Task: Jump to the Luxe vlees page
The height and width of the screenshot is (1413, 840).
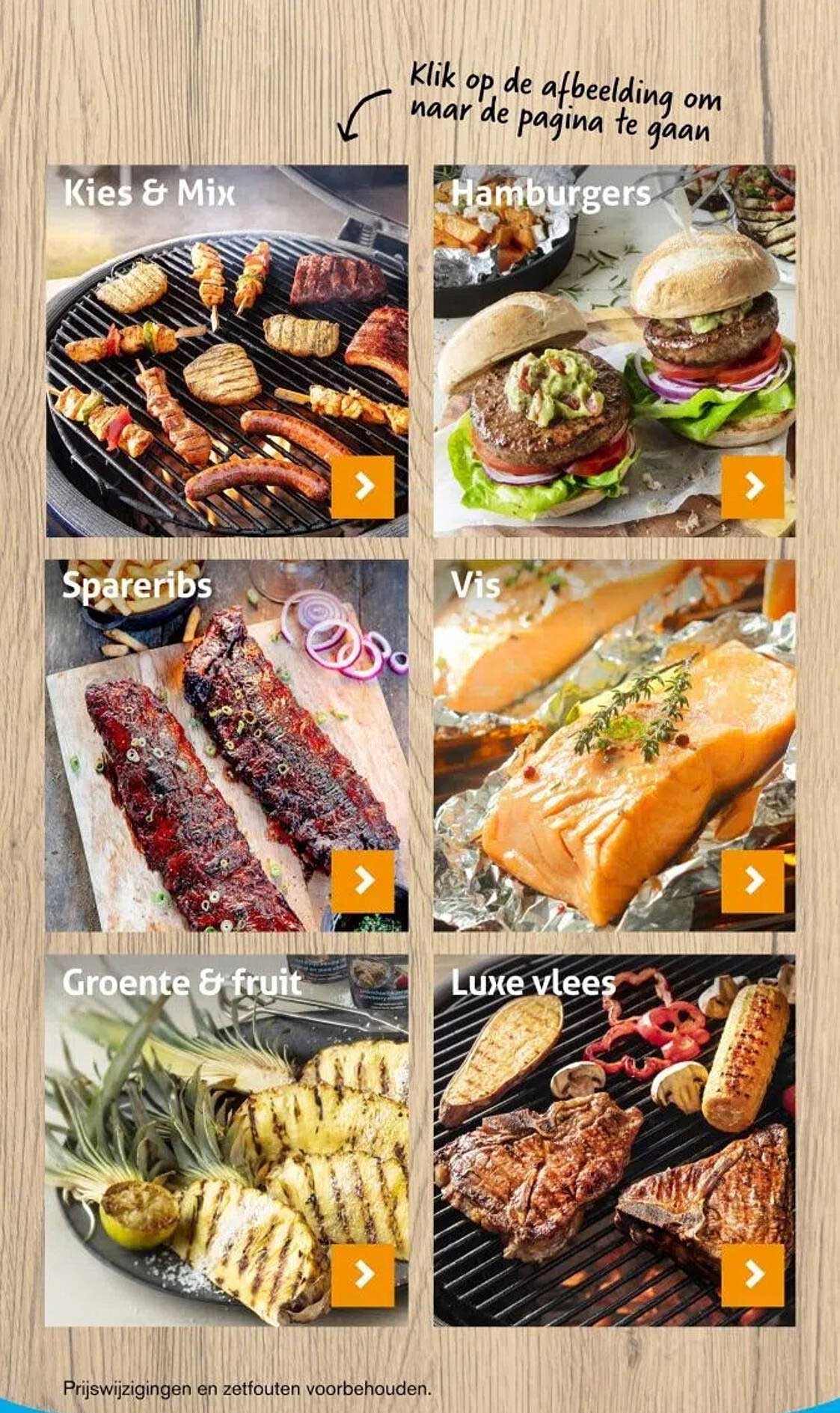Action: pyautogui.click(x=614, y=1140)
